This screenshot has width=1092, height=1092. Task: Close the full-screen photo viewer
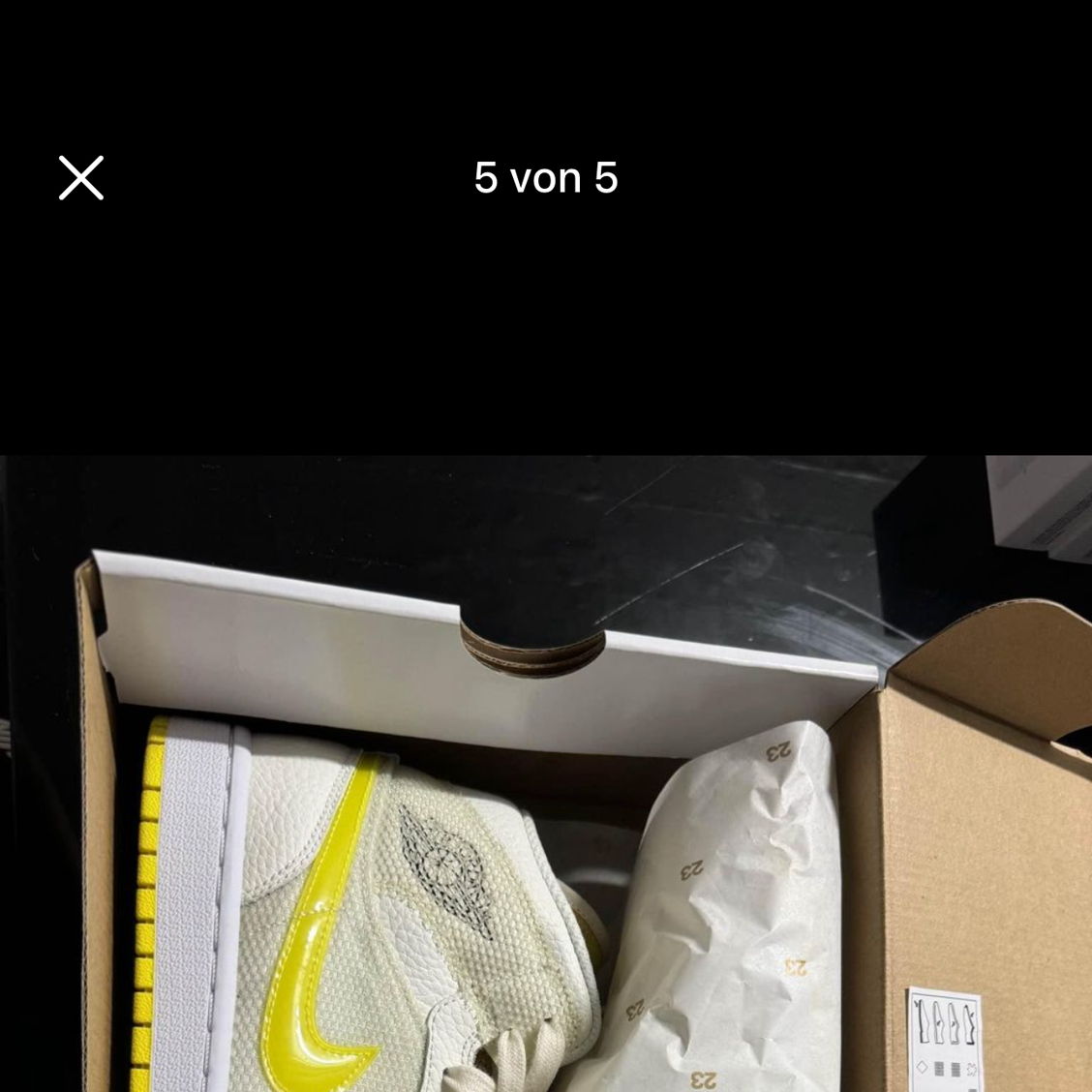click(x=81, y=178)
